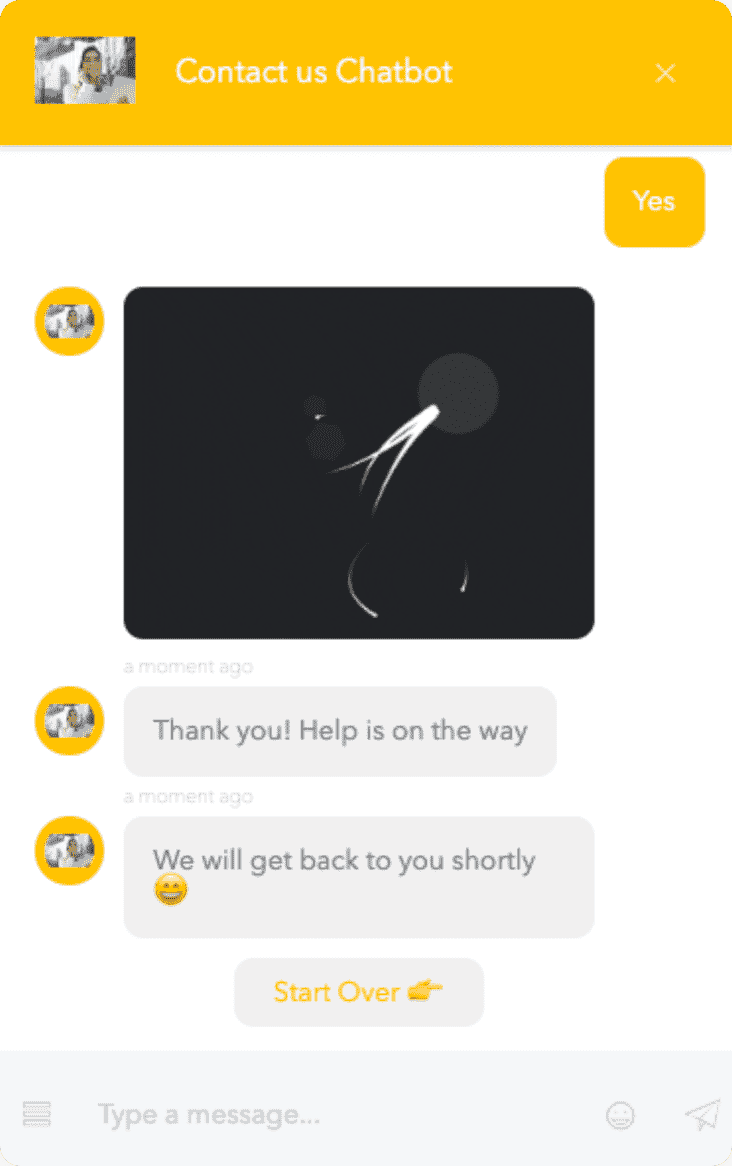Tap the Start Over button

tap(358, 992)
